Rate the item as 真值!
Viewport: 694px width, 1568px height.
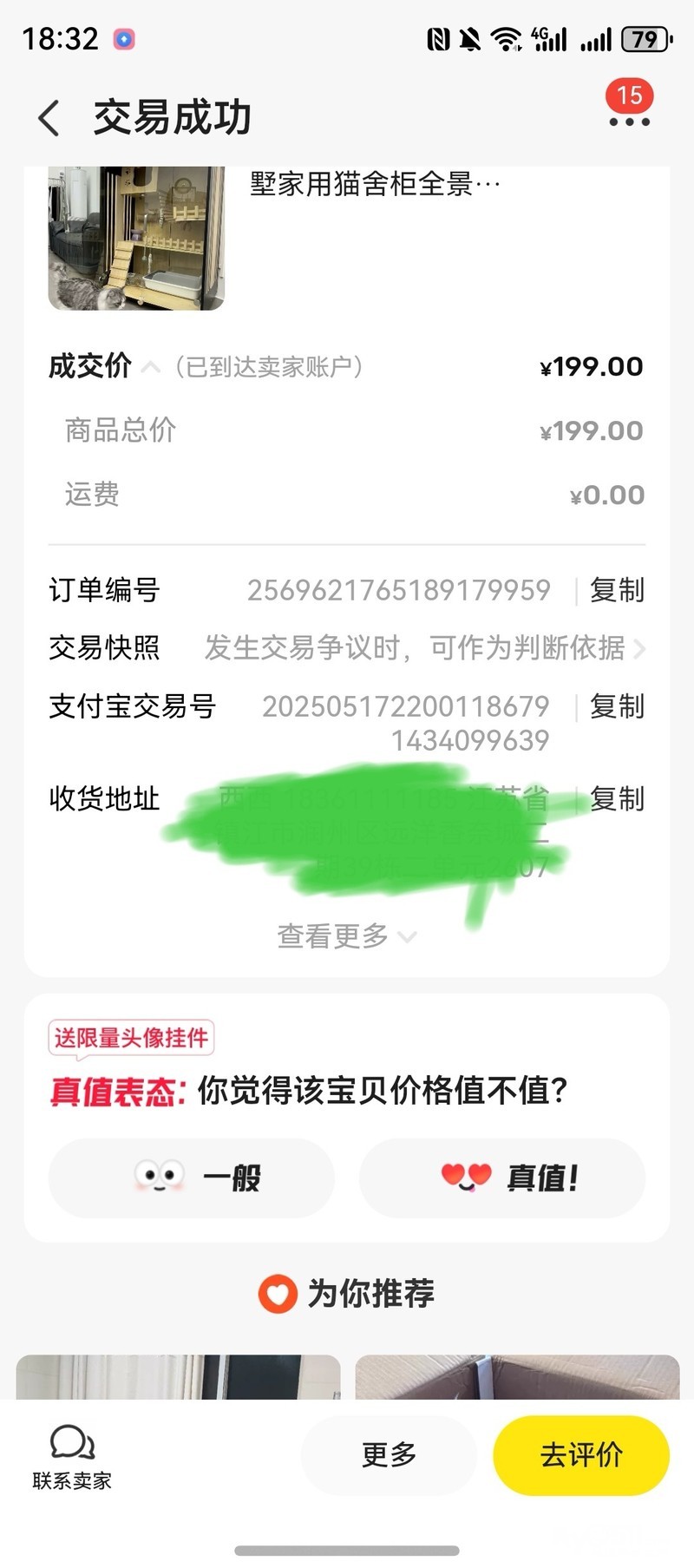(502, 1178)
